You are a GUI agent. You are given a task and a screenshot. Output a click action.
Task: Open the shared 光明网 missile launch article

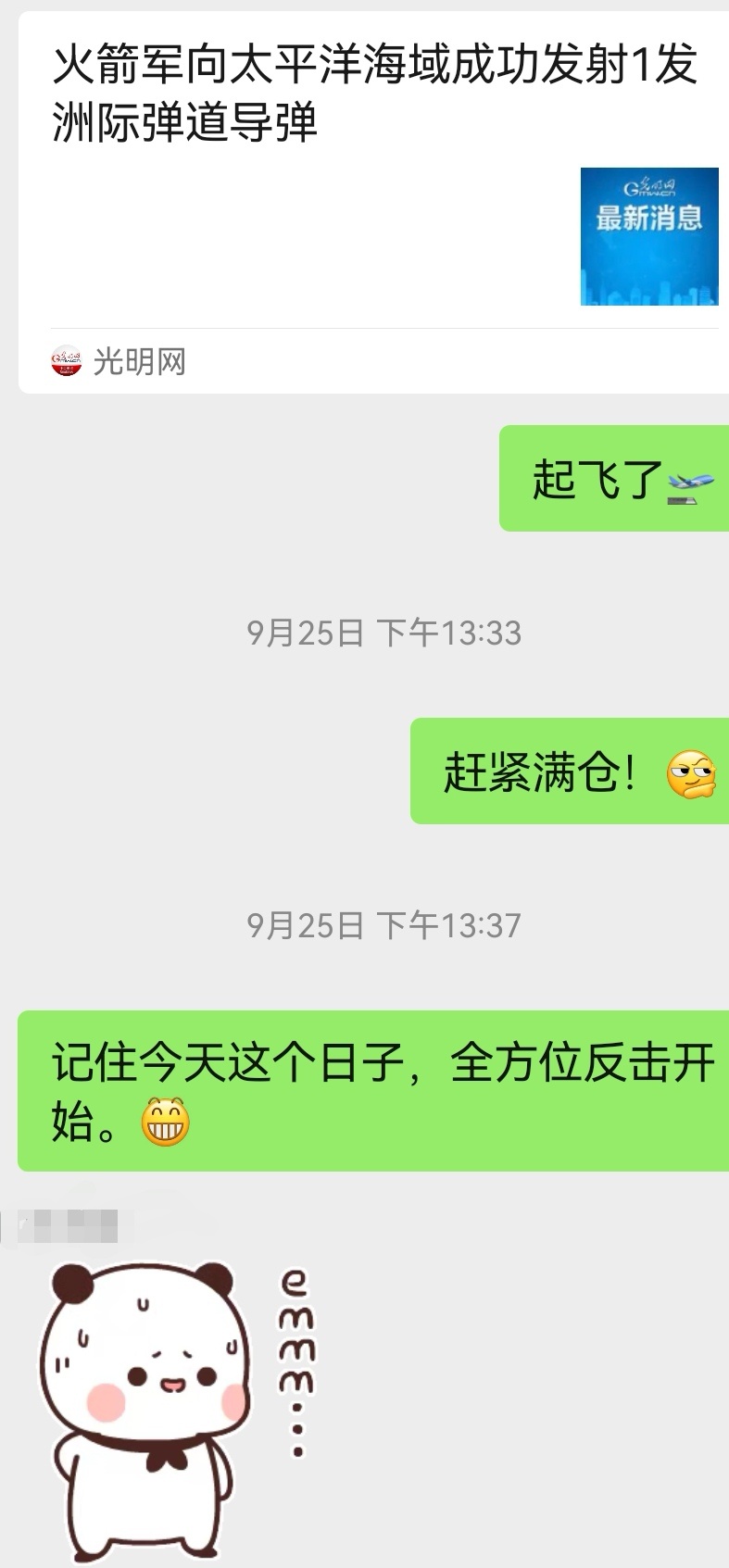click(371, 185)
